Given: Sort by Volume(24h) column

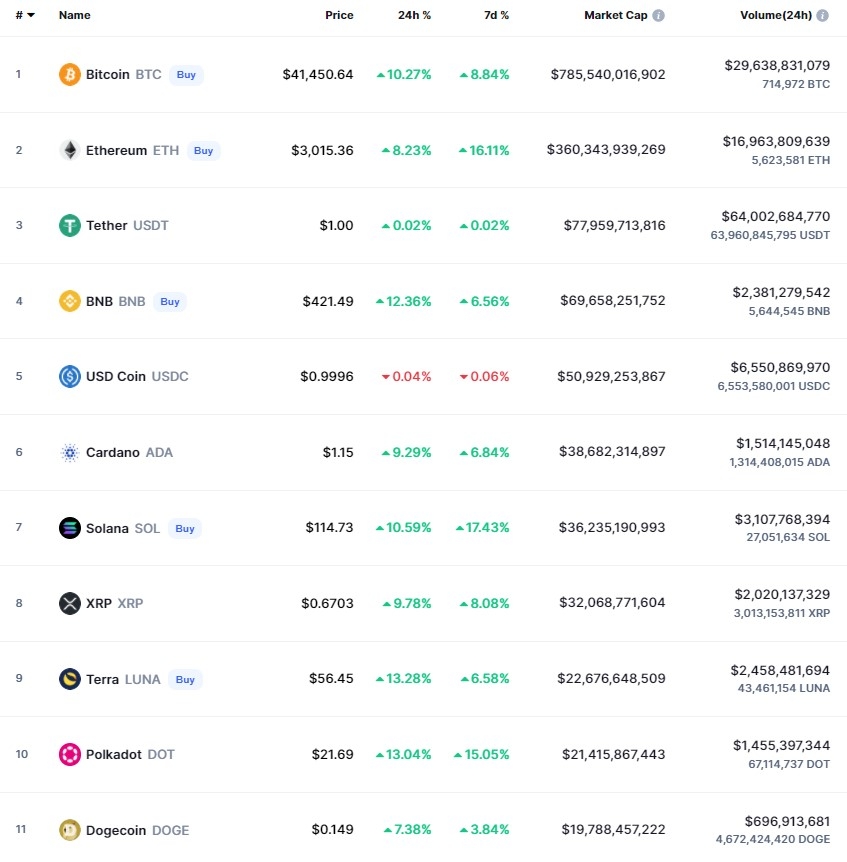Looking at the screenshot, I should (x=775, y=15).
